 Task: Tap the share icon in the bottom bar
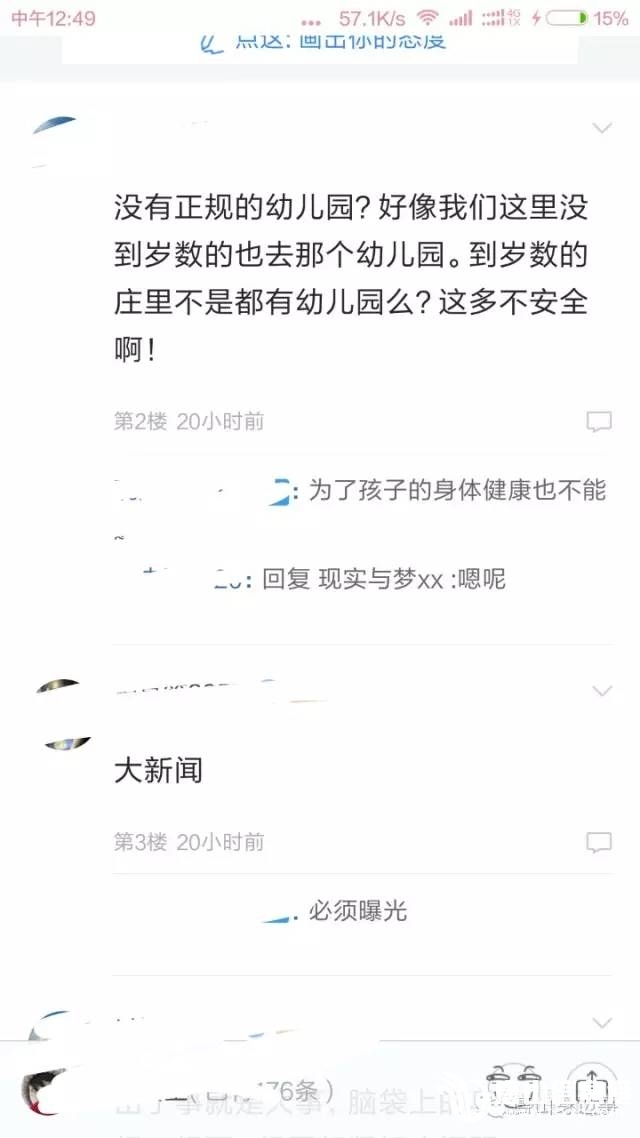594,1085
